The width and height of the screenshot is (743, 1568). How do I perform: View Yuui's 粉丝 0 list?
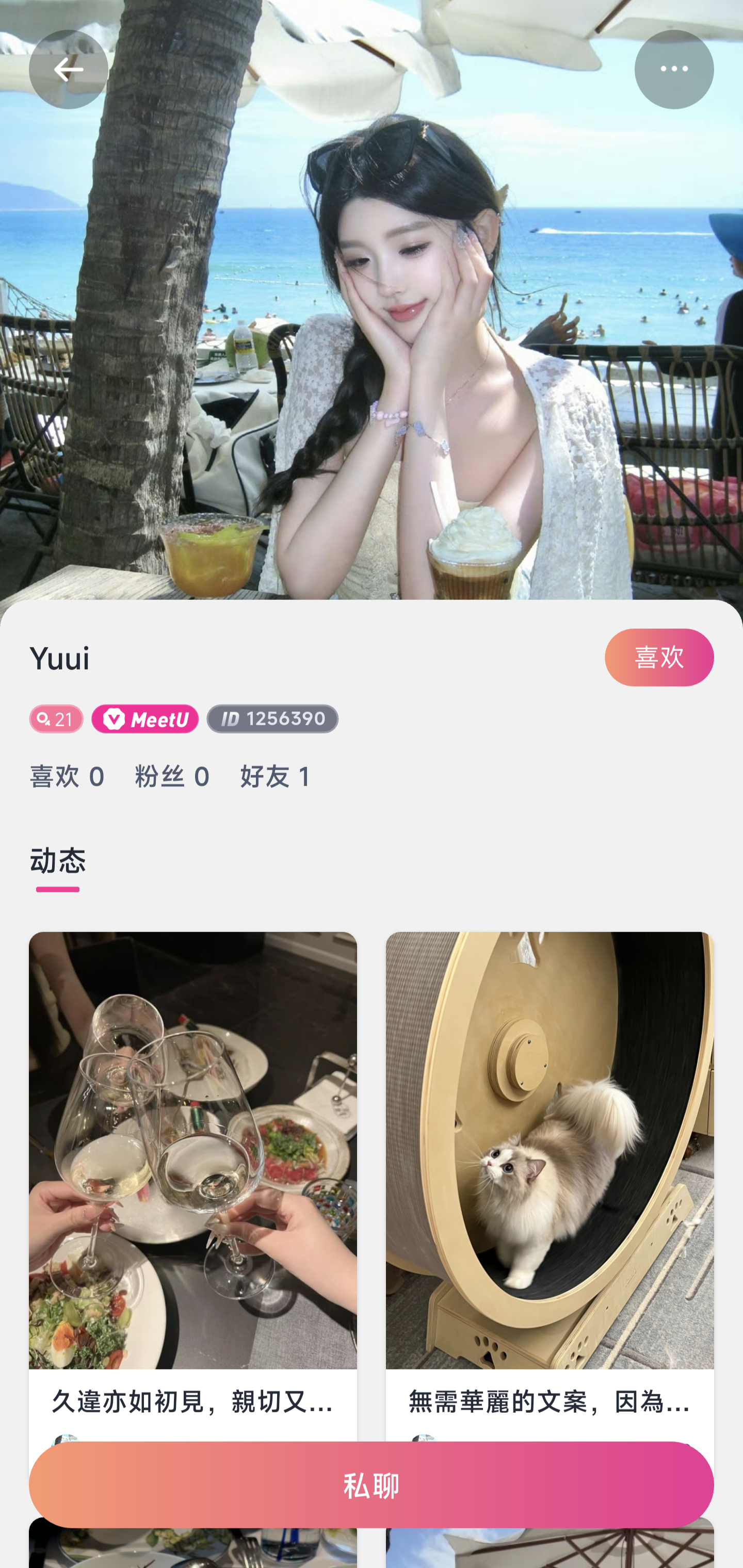[172, 777]
